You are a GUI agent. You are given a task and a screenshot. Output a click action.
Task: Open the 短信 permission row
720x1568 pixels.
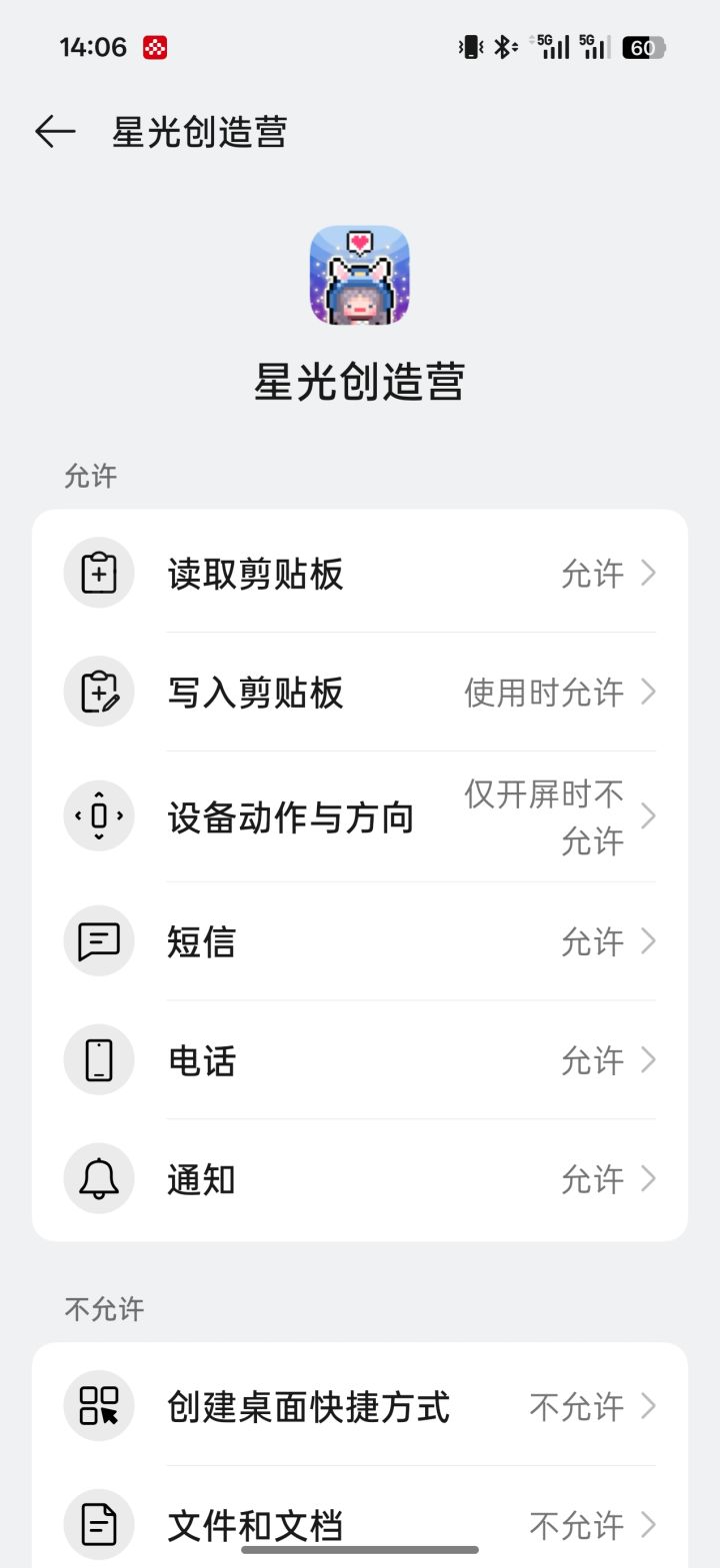point(360,941)
